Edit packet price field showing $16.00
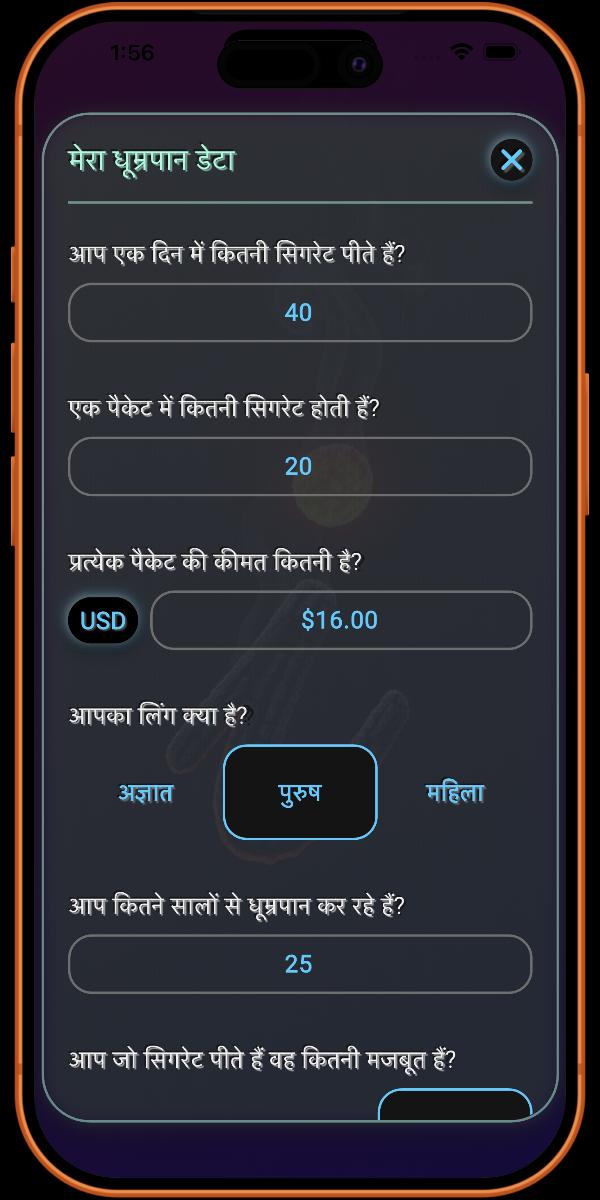The width and height of the screenshot is (600, 1200). pos(340,620)
